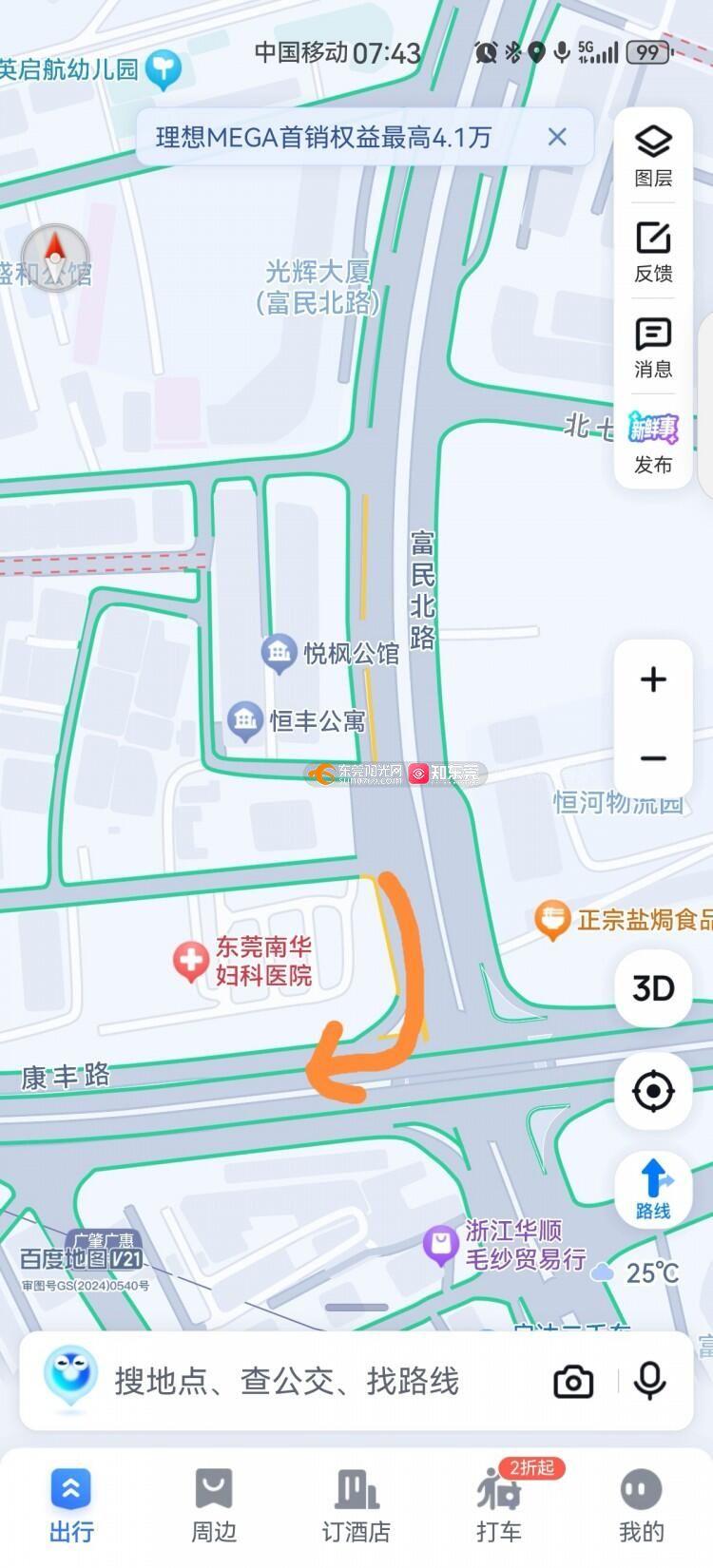
Task: Go to the 我的 profile tab
Action: point(642,1506)
